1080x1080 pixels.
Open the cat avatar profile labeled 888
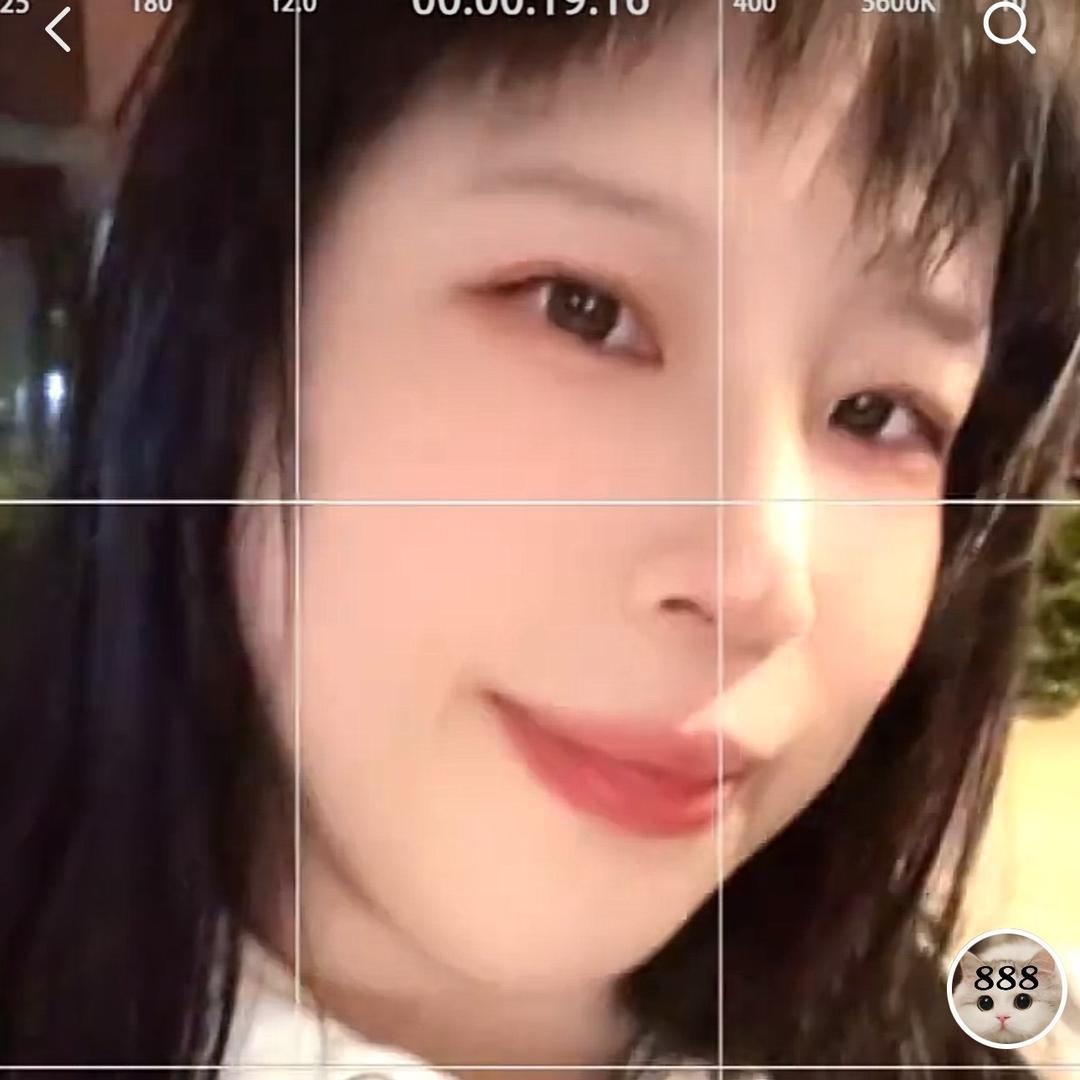(1006, 988)
